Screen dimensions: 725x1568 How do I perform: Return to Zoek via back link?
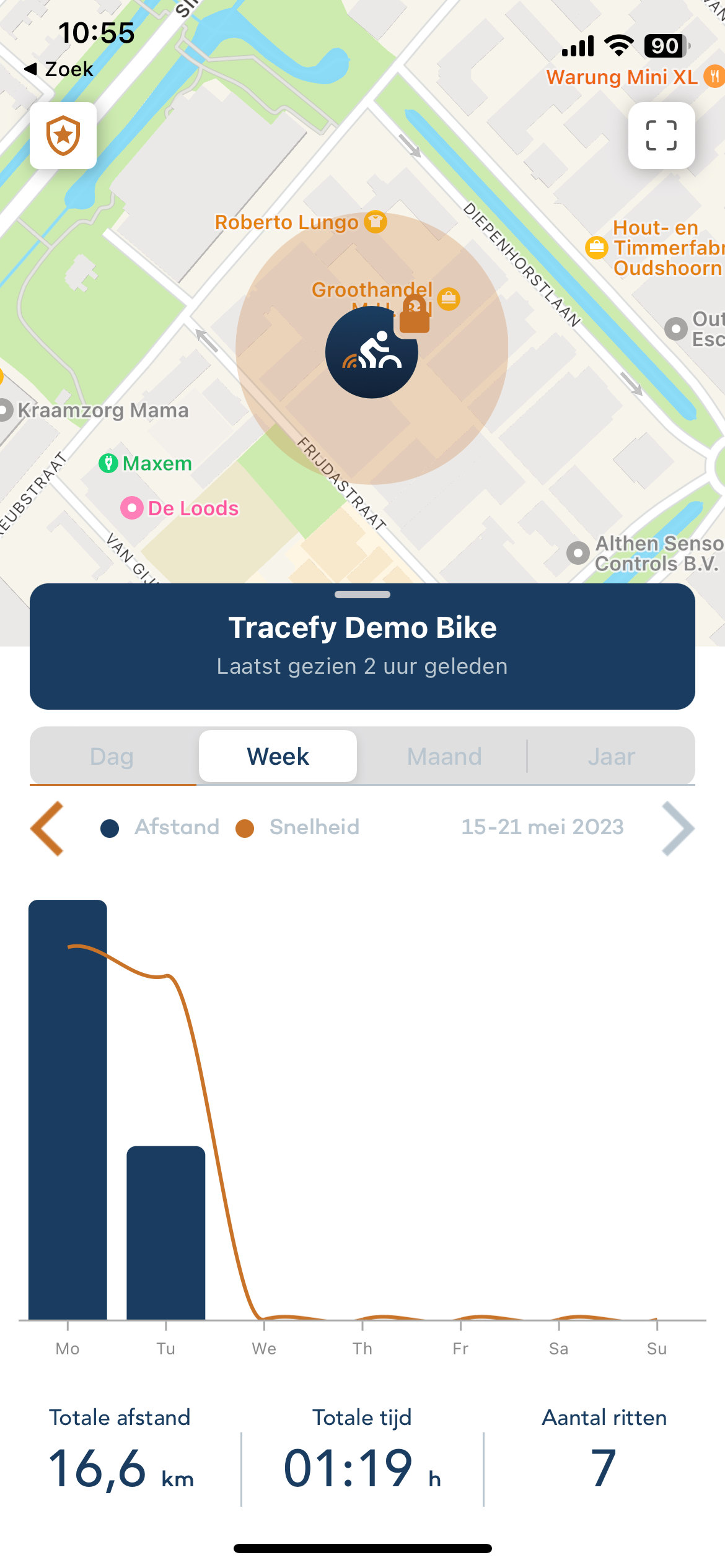tap(59, 69)
